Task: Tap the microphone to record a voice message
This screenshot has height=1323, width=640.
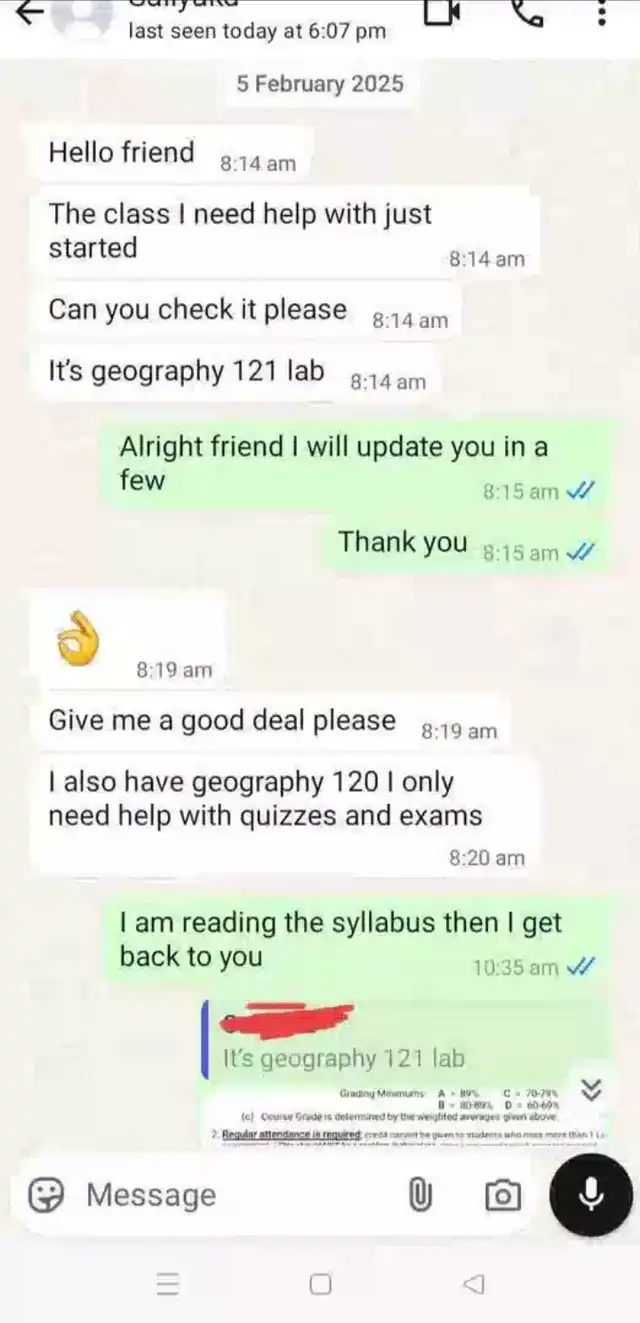Action: (591, 1194)
